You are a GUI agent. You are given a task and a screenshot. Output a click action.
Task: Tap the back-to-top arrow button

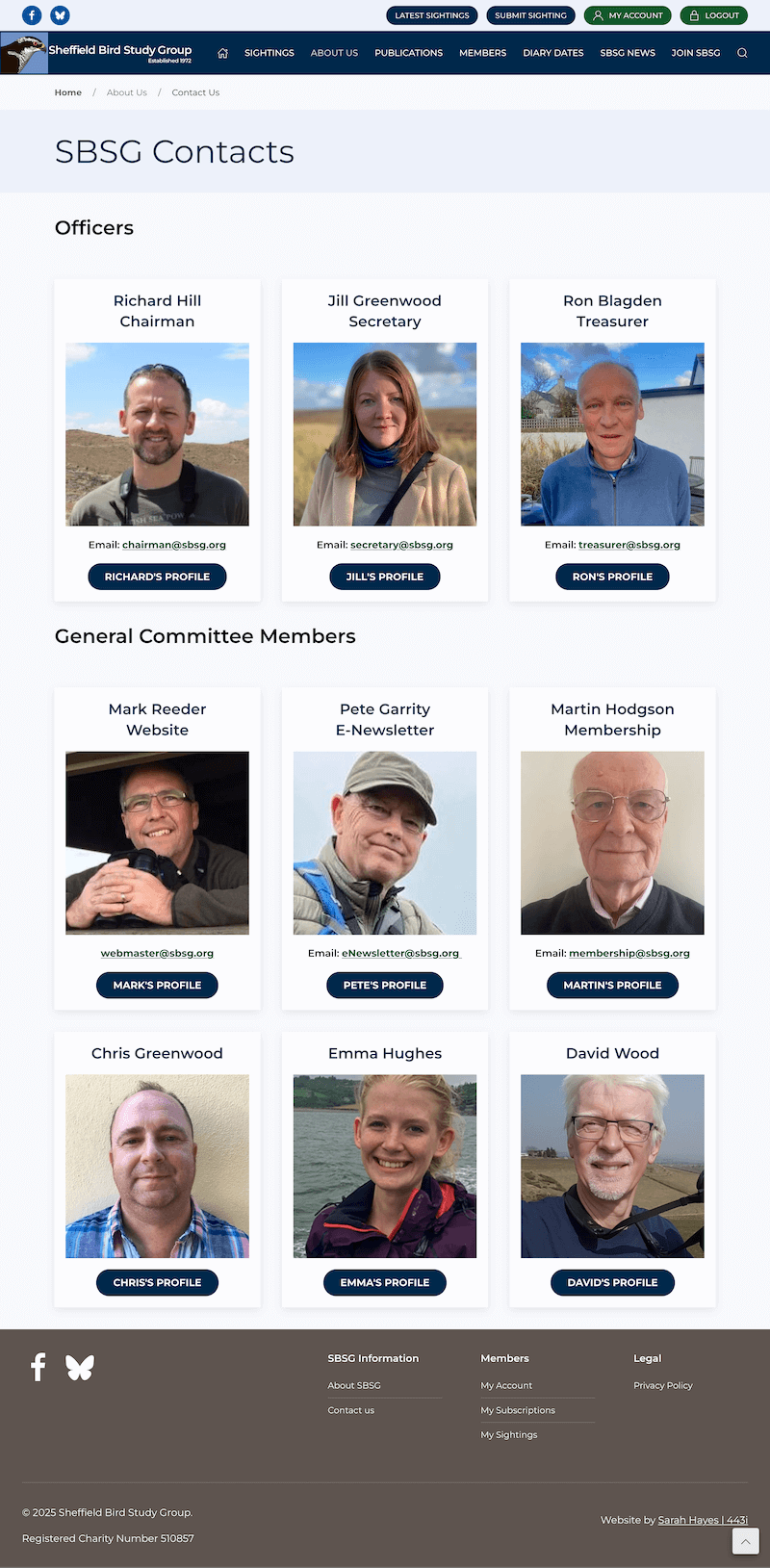coord(745,1541)
